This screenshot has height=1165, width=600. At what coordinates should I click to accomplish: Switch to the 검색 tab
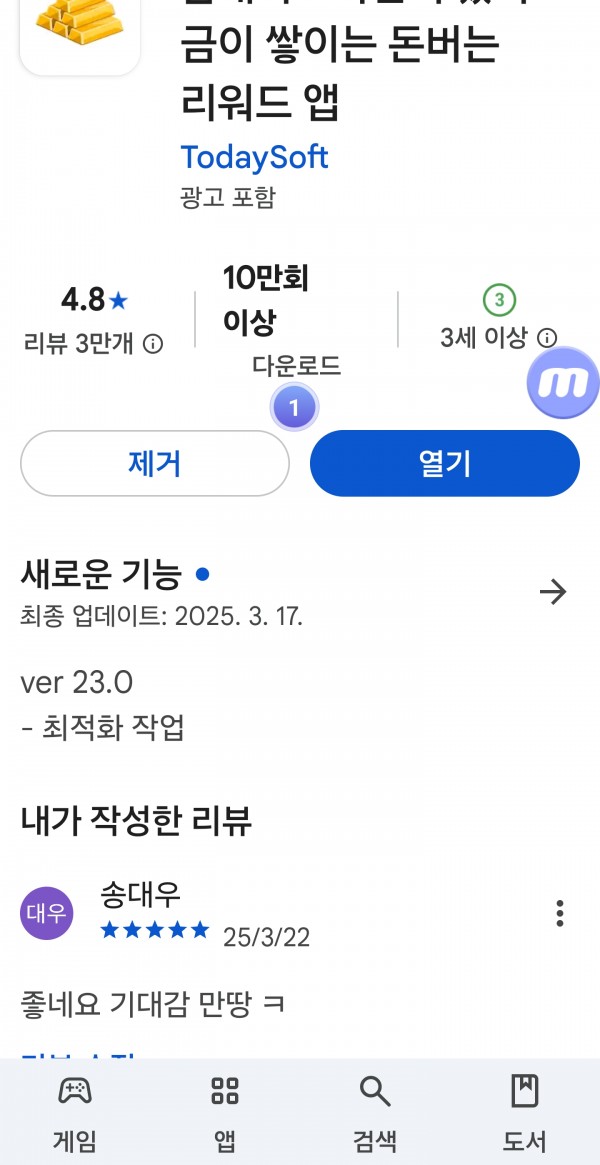(375, 1112)
